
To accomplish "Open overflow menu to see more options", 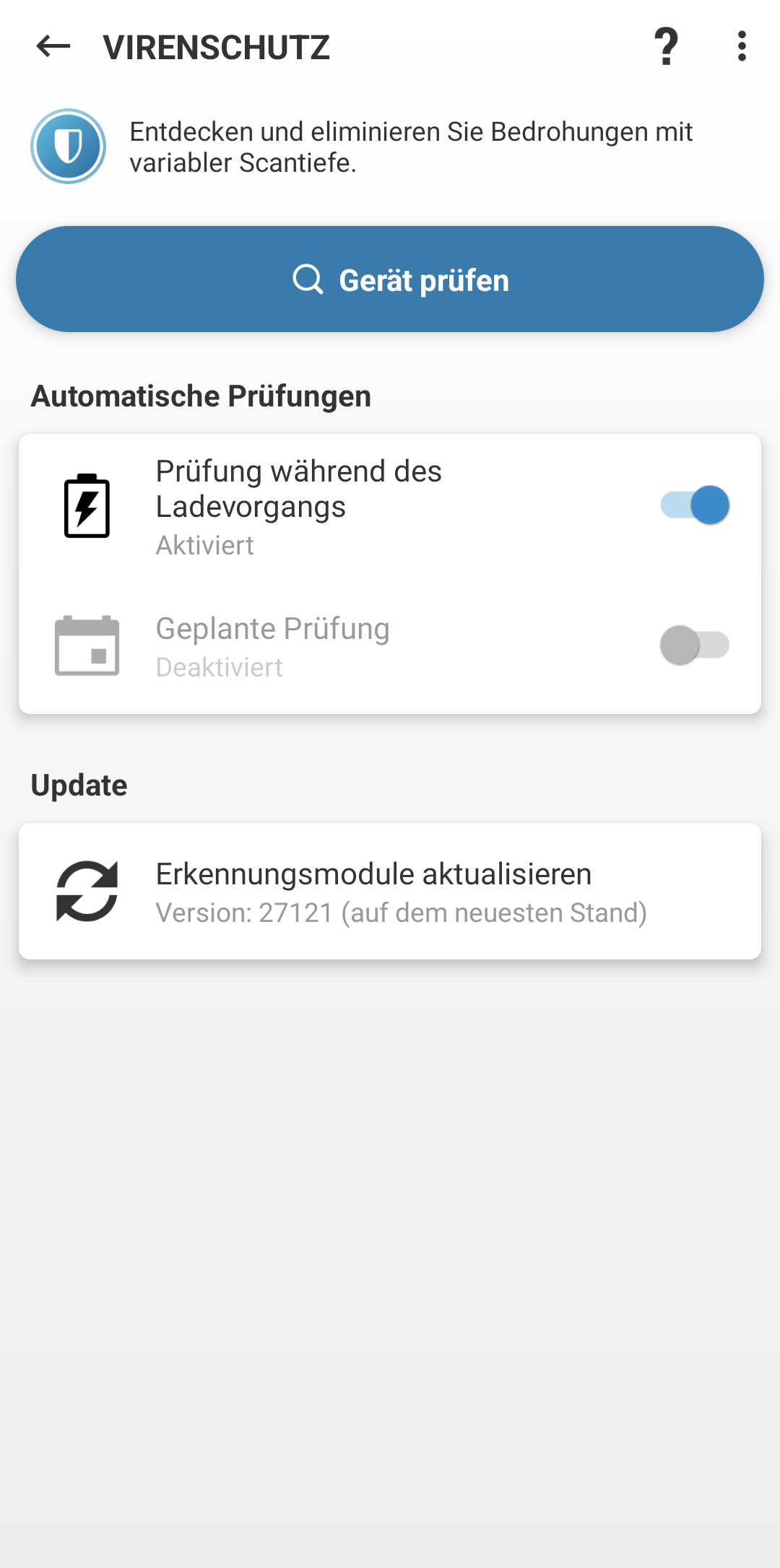I will tap(741, 46).
